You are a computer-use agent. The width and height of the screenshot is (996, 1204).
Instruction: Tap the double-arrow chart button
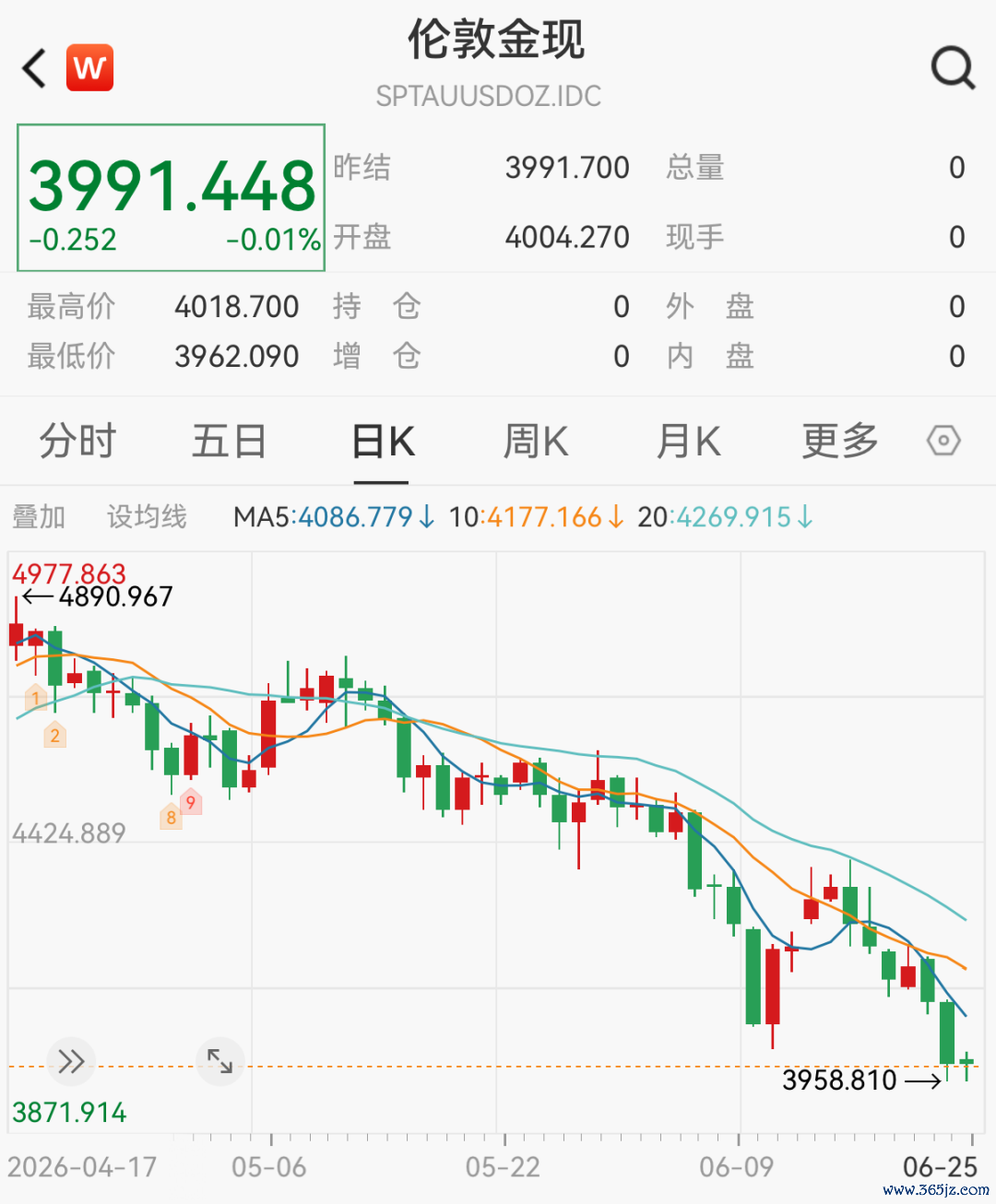tap(71, 1062)
